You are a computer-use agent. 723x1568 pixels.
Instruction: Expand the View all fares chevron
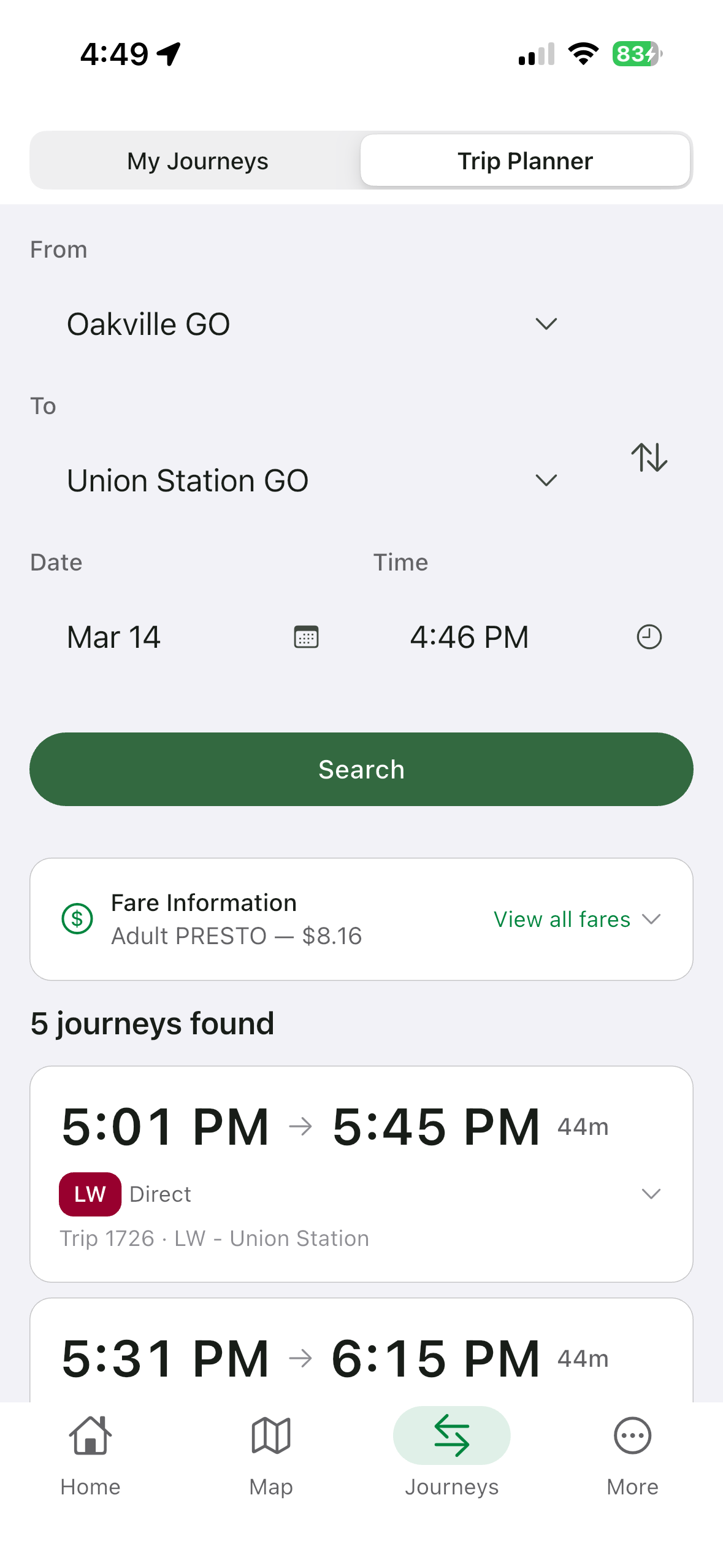tap(651, 919)
